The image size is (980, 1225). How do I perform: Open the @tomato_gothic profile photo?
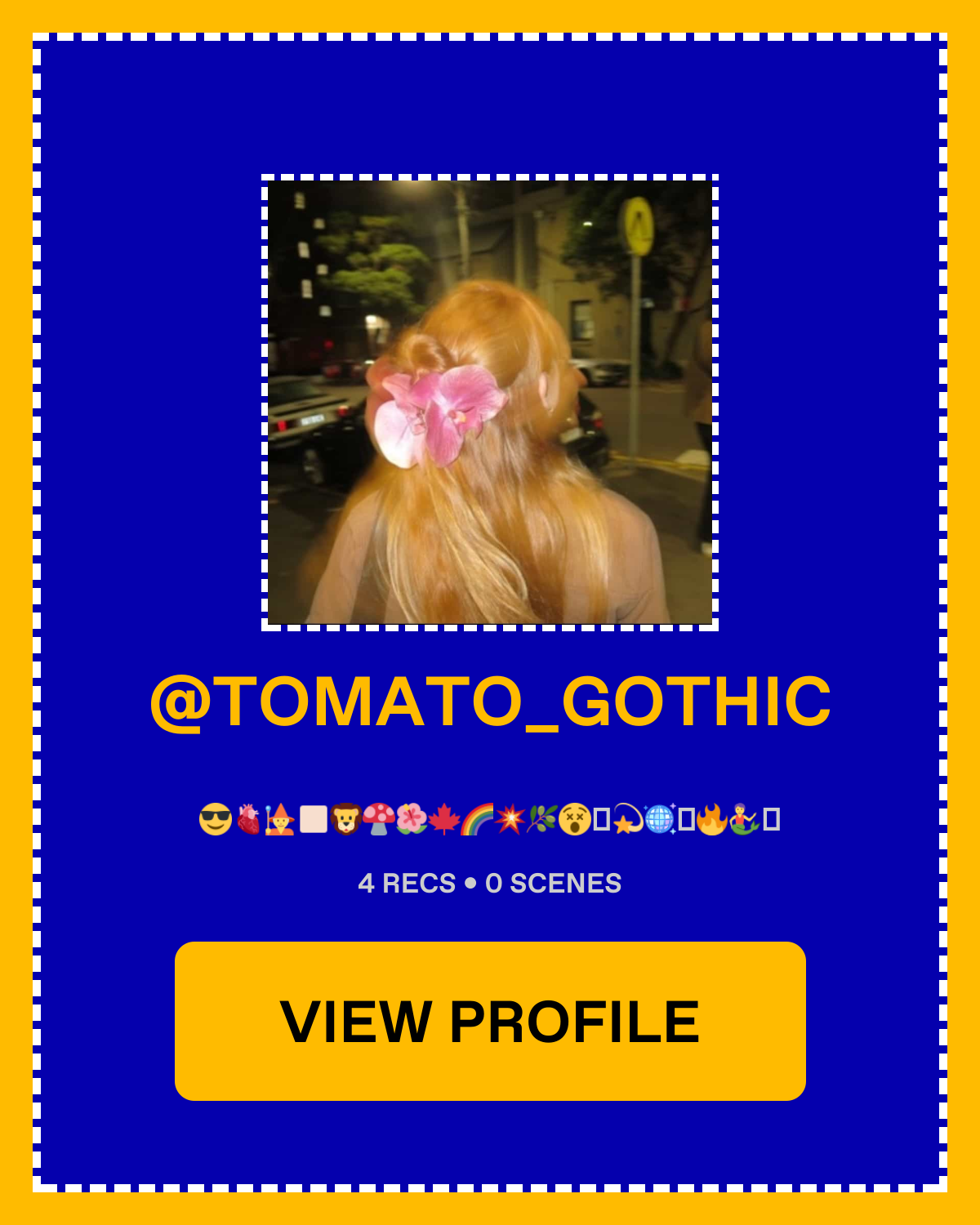(490, 403)
